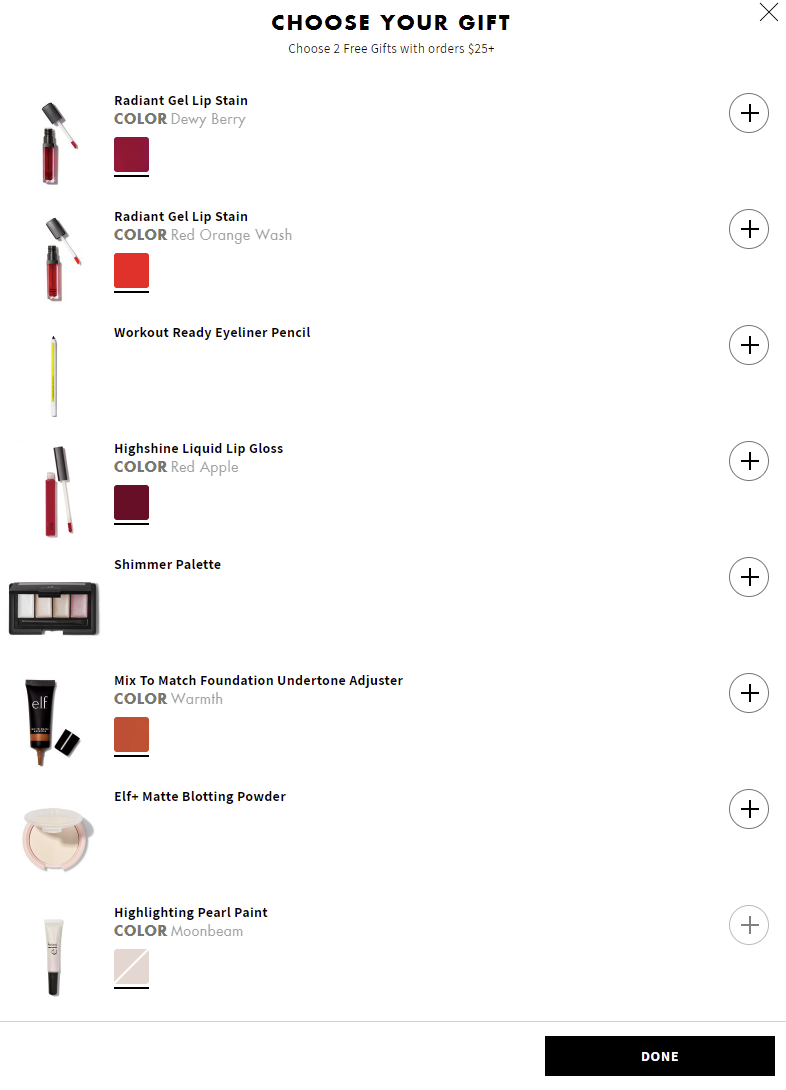The height and width of the screenshot is (1090, 786).
Task: Add Highshine Liquid Lip Gloss gift
Action: [748, 461]
